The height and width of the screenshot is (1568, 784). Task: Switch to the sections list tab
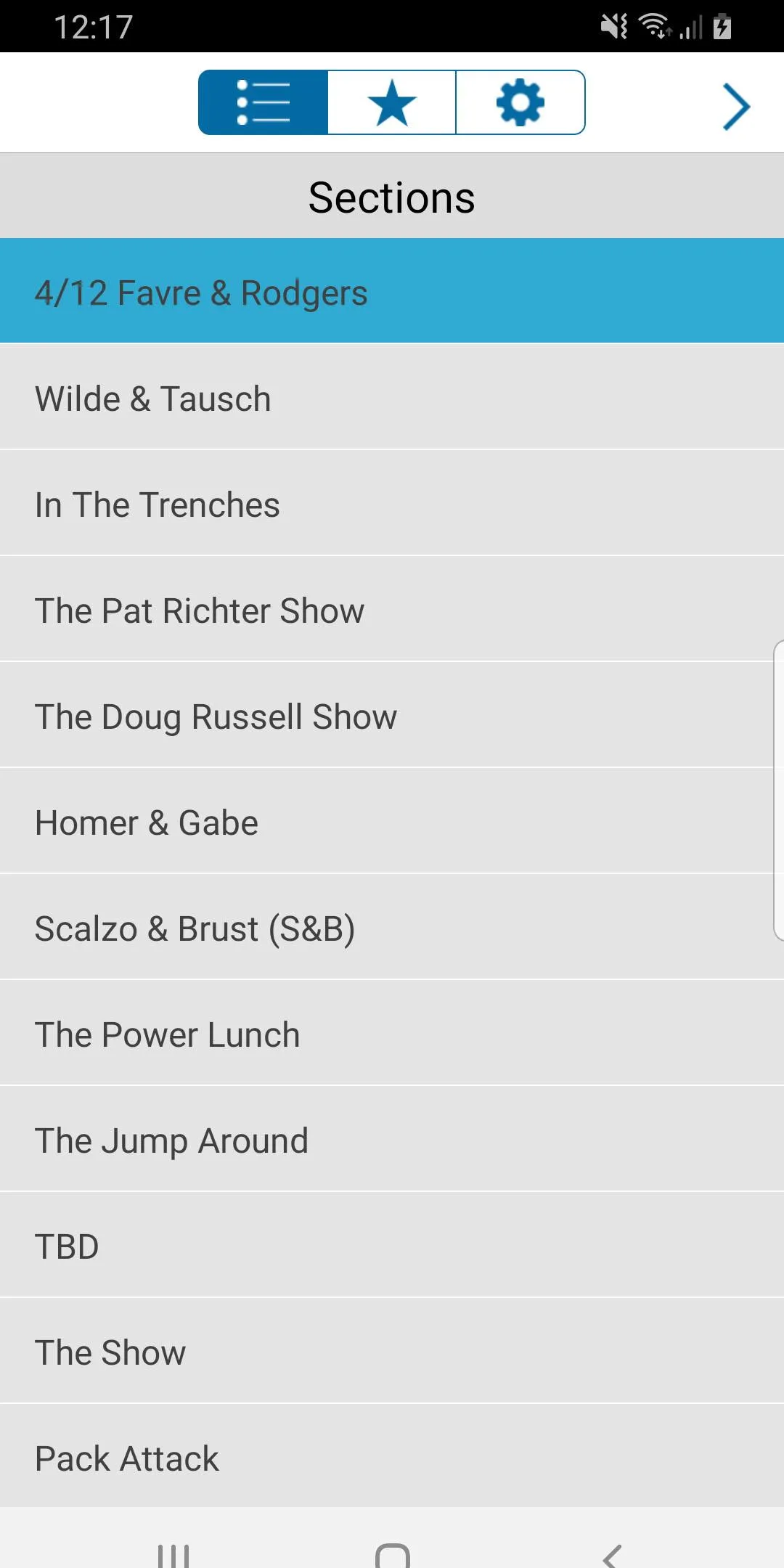click(263, 102)
